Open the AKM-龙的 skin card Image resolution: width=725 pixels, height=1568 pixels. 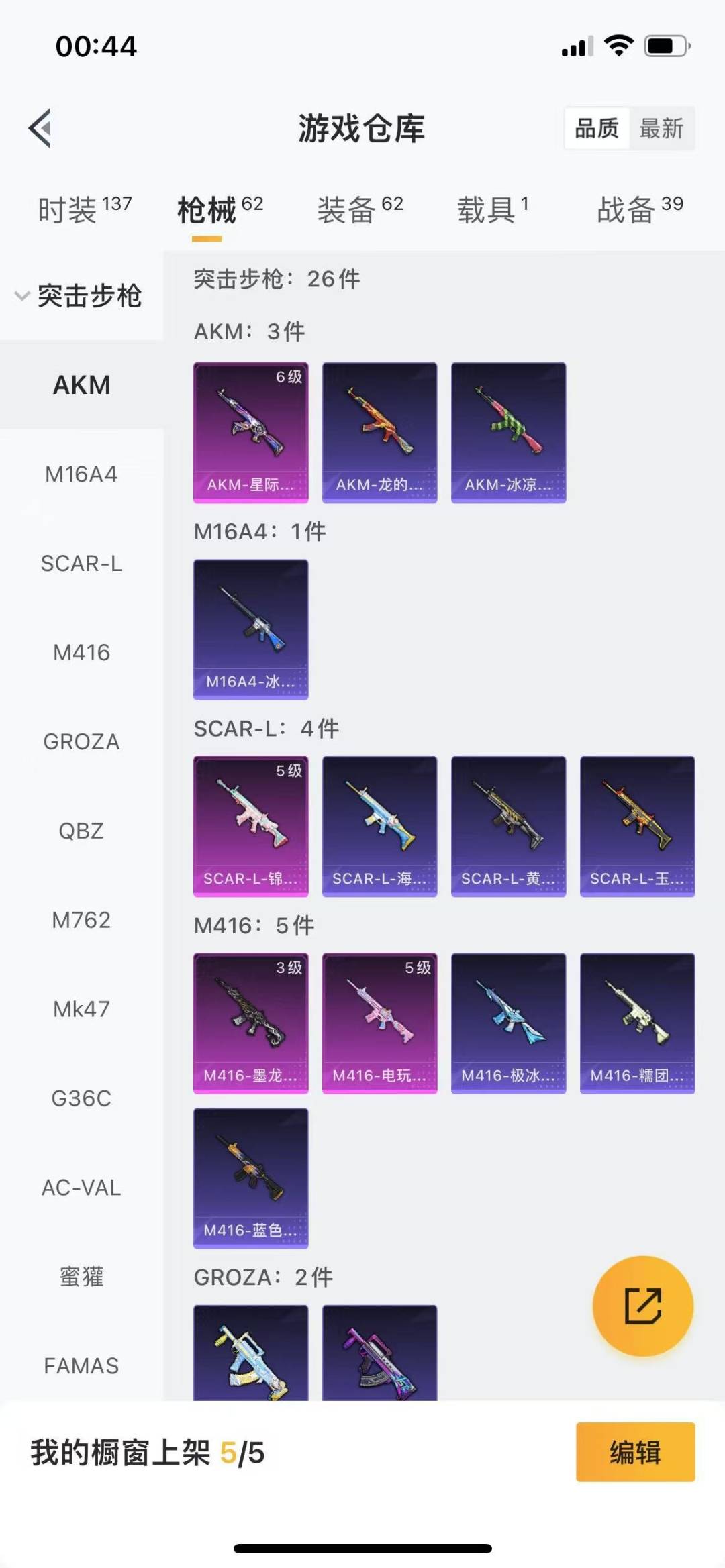[x=380, y=433]
